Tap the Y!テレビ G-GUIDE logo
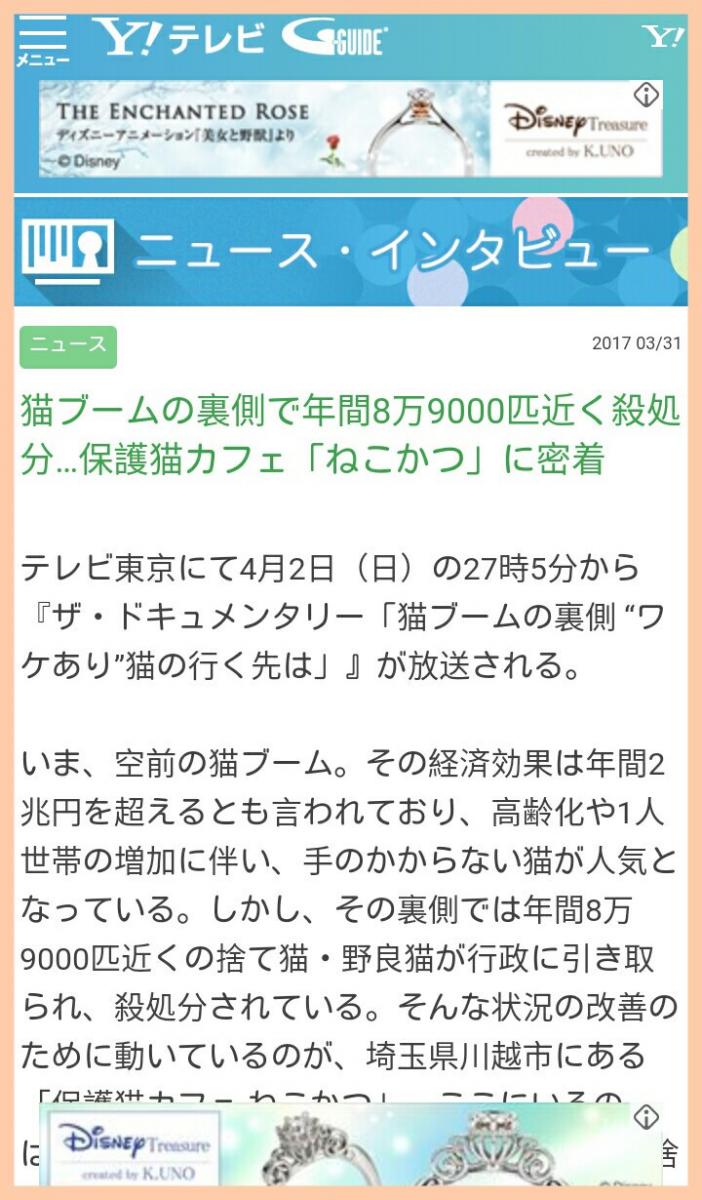 pyautogui.click(x=240, y=38)
